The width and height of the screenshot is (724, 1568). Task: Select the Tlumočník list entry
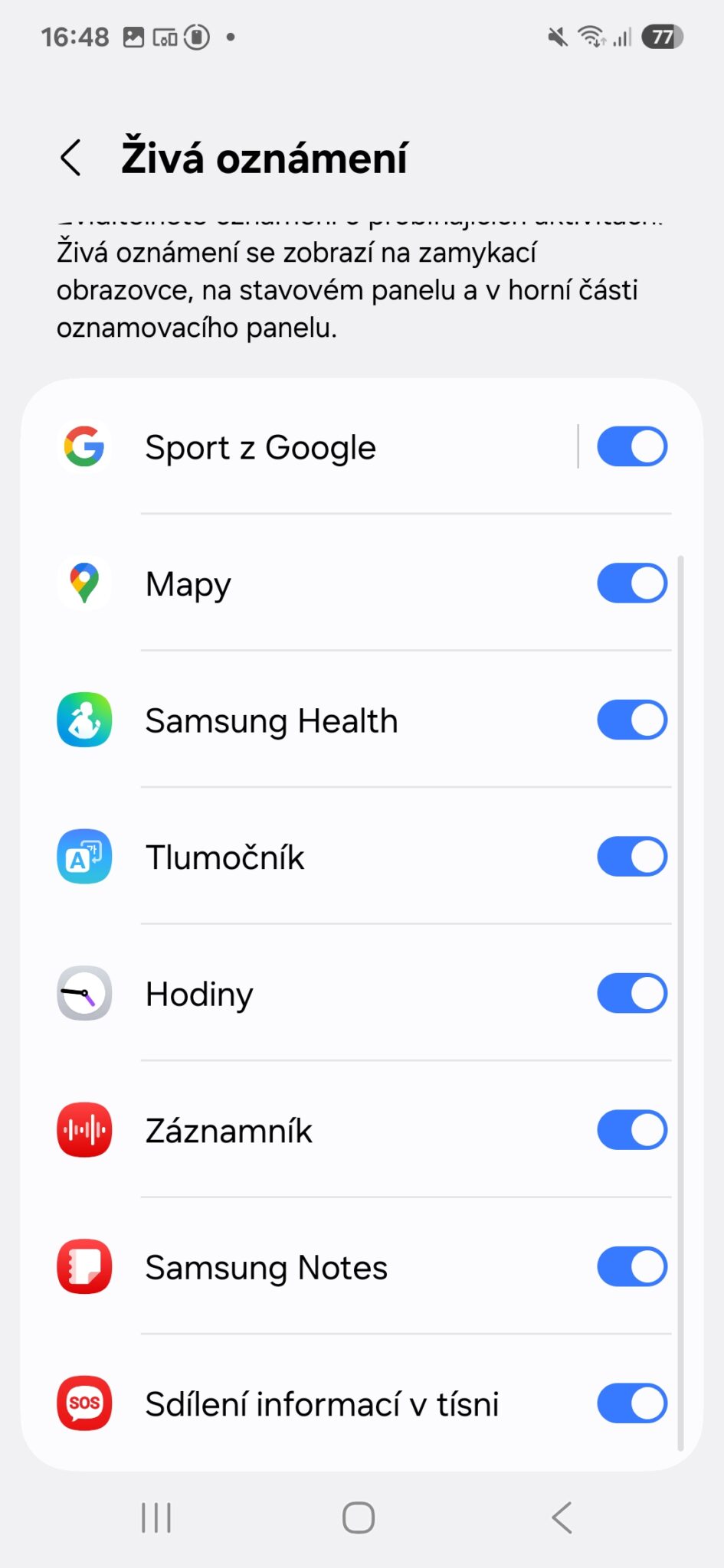(x=306, y=857)
